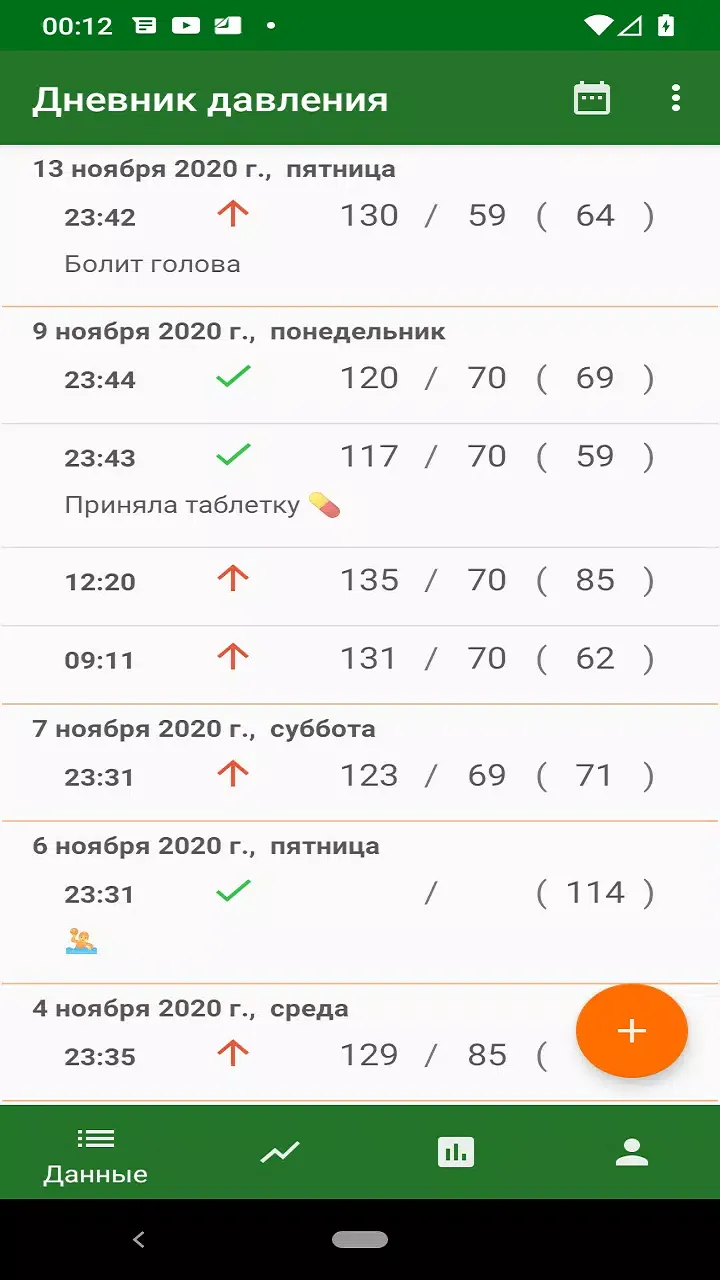The height and width of the screenshot is (1280, 720).
Task: Go to the profile tab
Action: tap(632, 1153)
